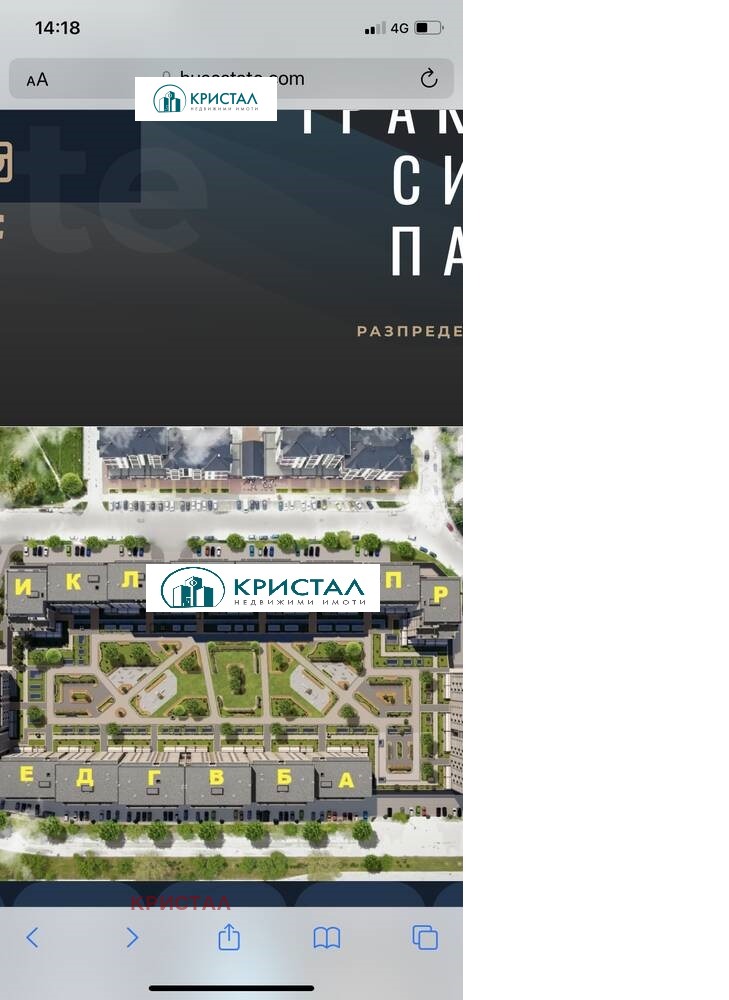Open the share sheet
The image size is (729, 1000).
click(229, 937)
